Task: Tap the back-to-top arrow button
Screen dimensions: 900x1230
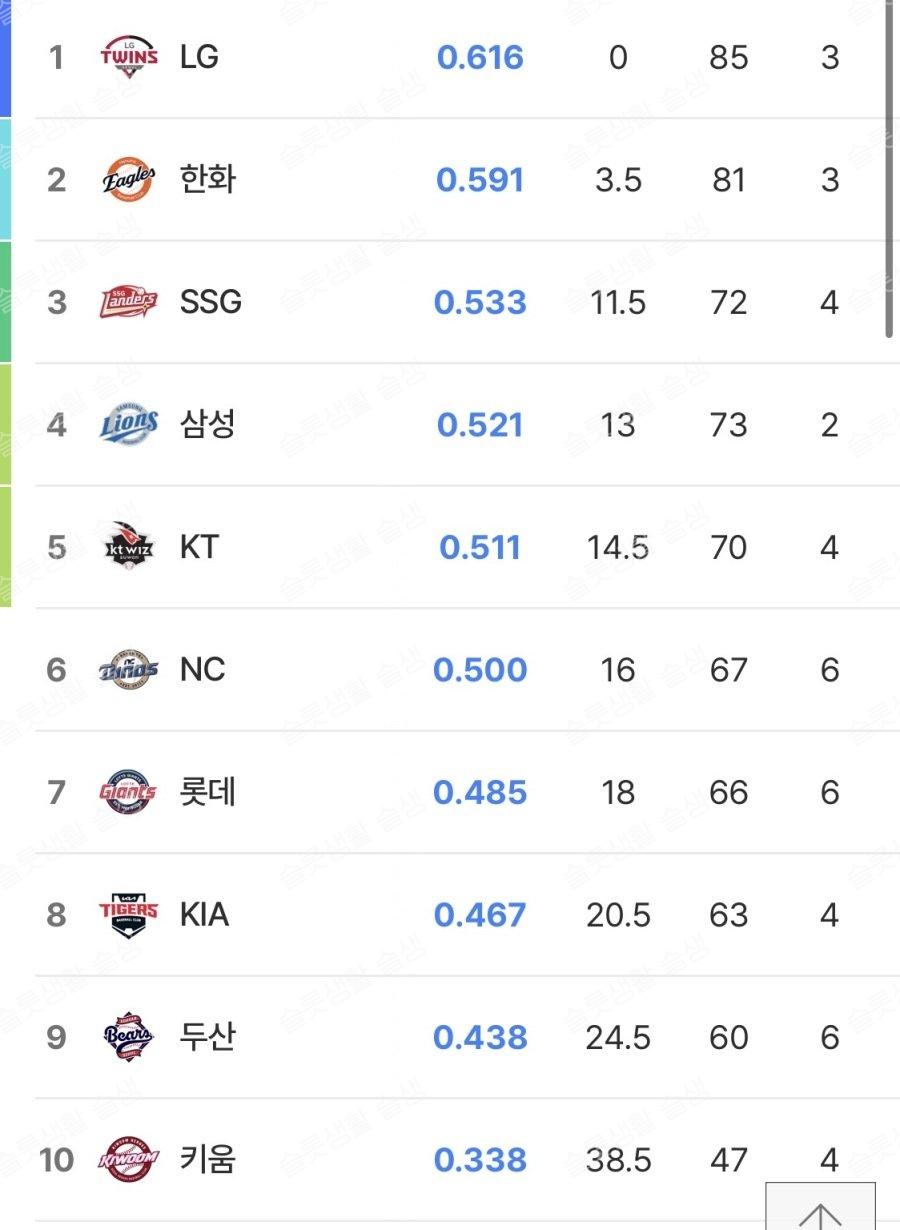Action: coord(820,1208)
